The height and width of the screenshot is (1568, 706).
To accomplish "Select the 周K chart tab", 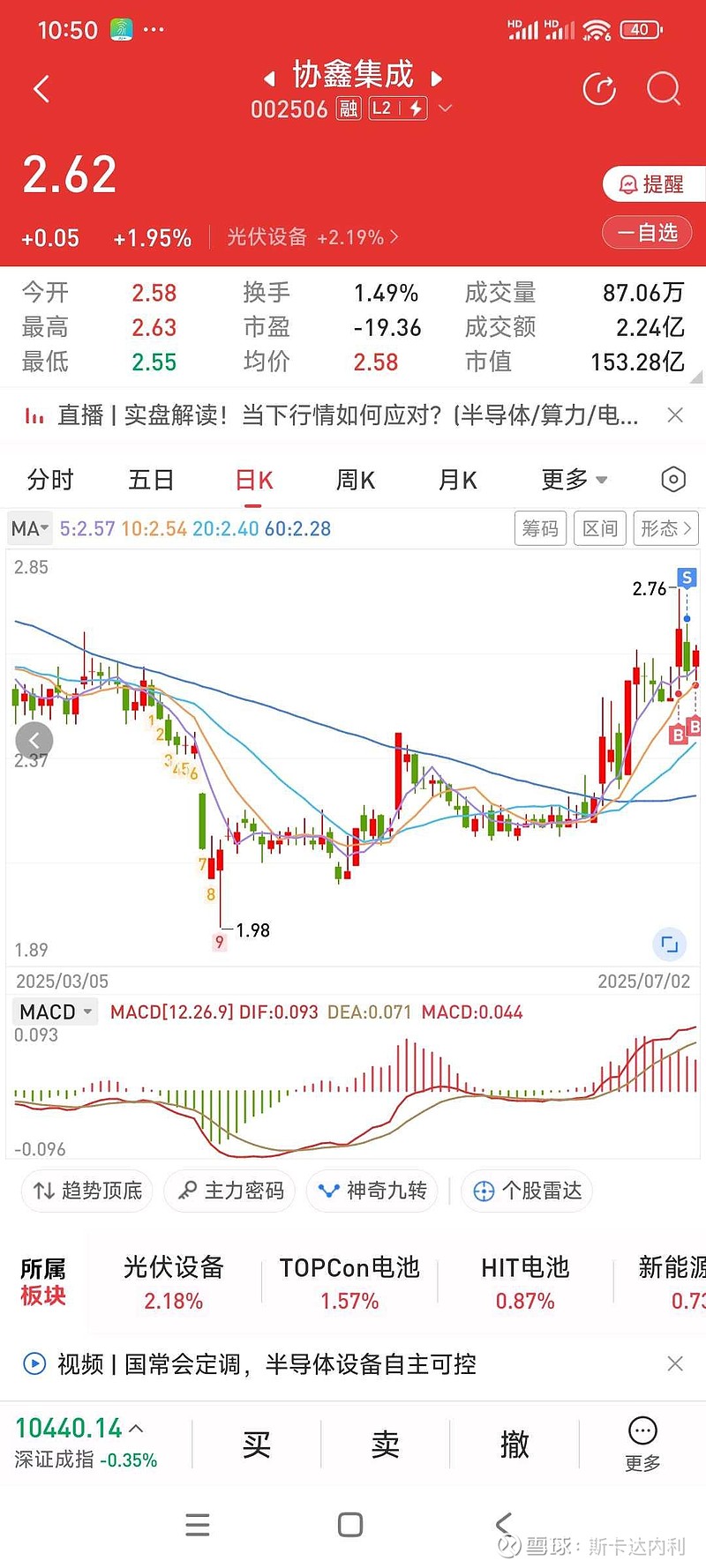I will click(x=356, y=480).
